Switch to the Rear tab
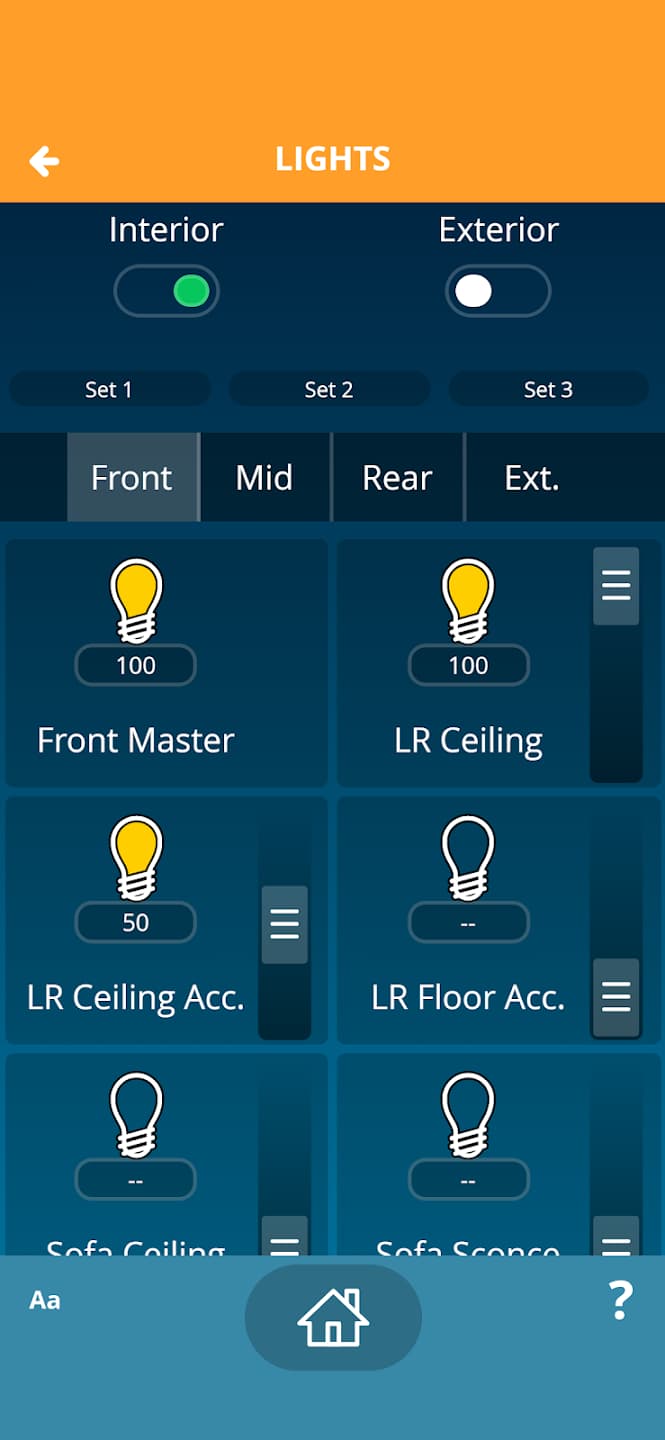 point(397,478)
